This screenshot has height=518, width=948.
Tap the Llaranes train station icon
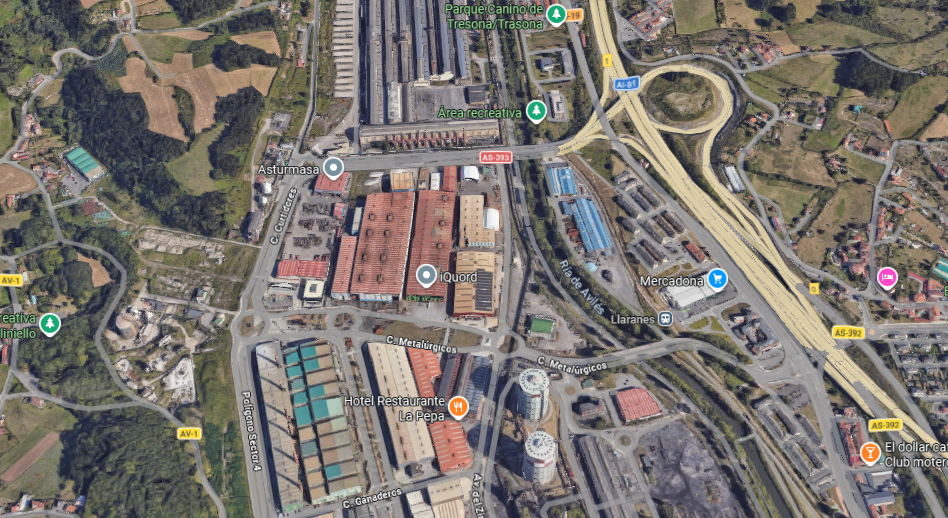667,319
